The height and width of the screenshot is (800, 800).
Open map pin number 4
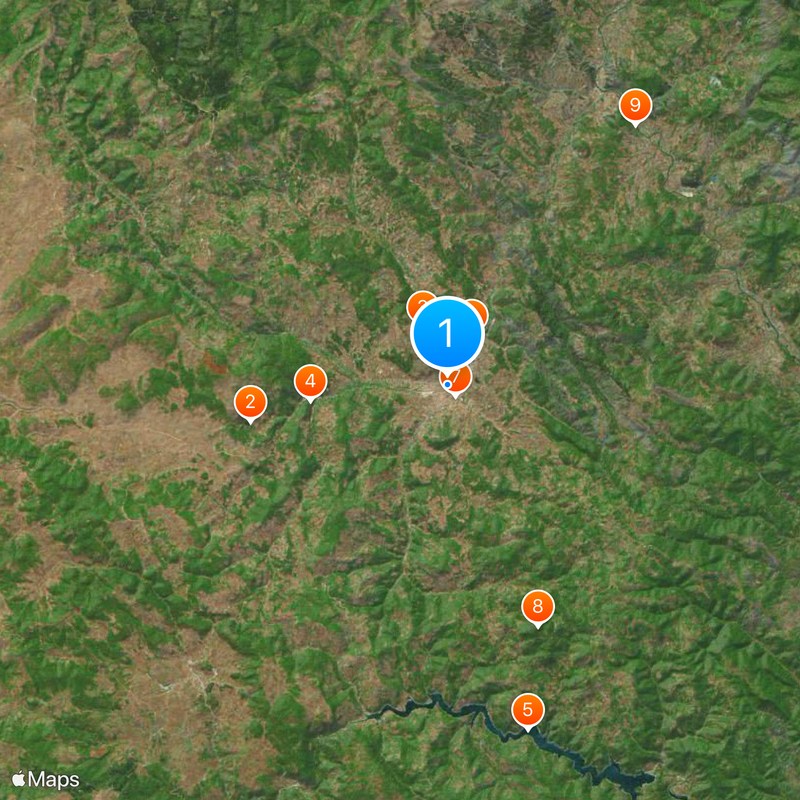[x=310, y=381]
